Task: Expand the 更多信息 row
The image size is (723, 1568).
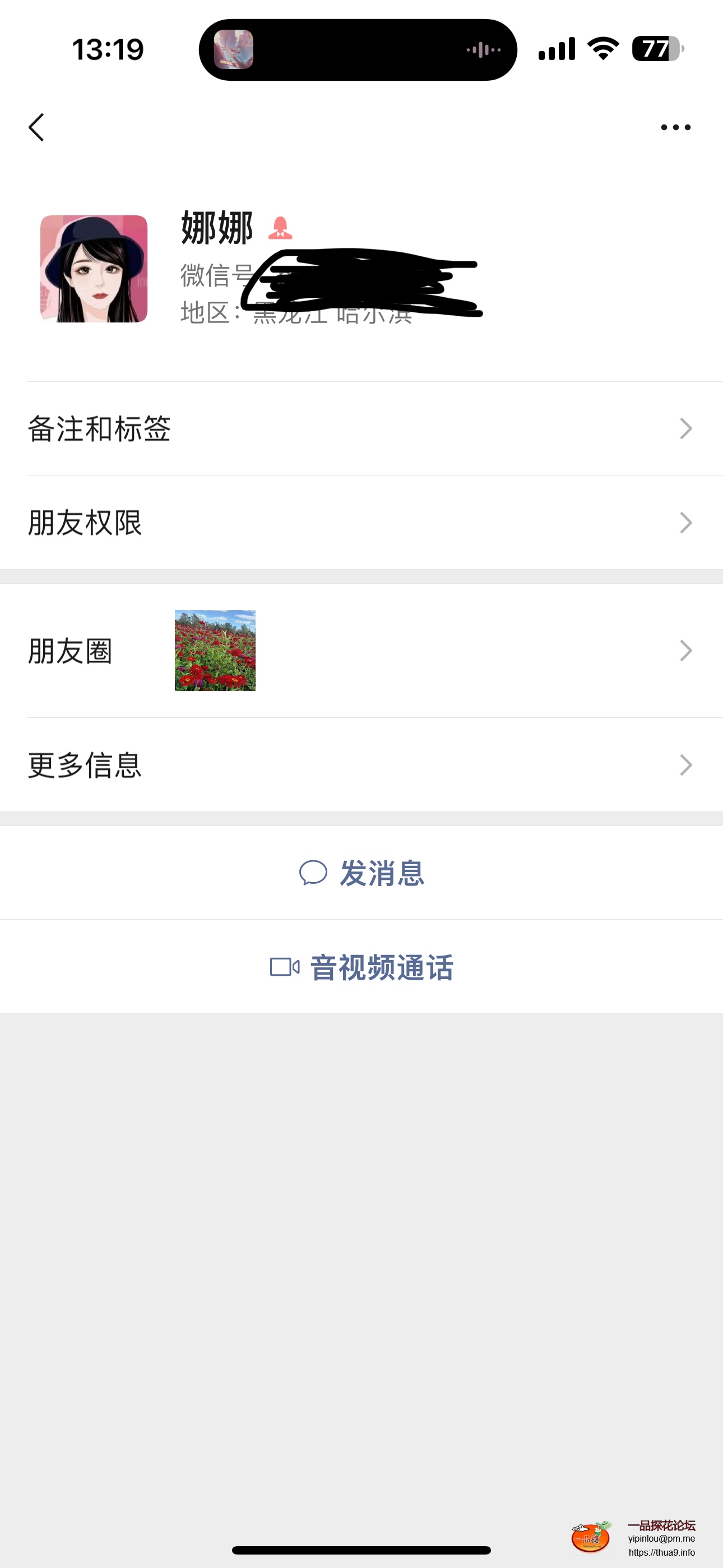Action: 361,765
